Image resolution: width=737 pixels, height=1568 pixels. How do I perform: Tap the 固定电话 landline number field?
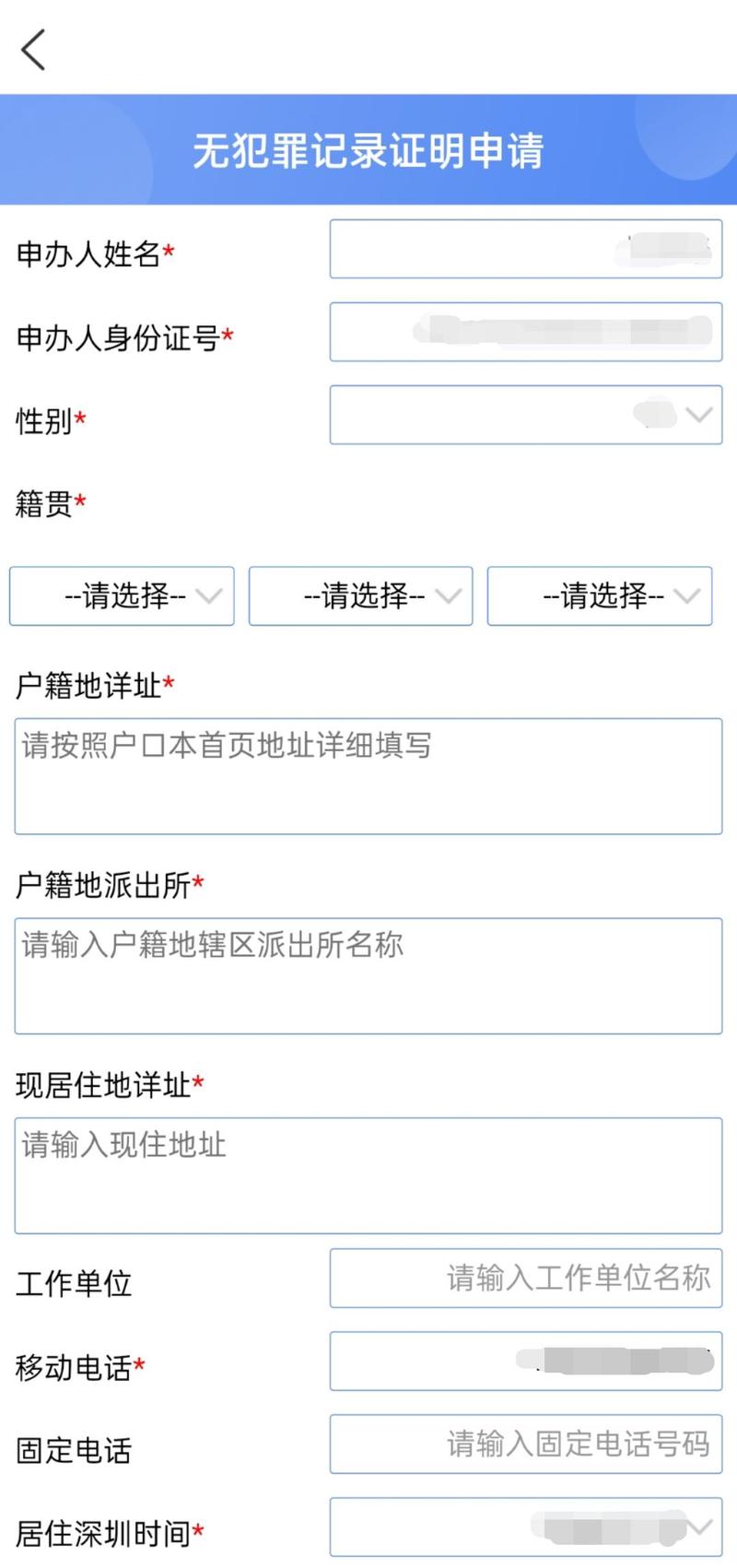point(525,1444)
